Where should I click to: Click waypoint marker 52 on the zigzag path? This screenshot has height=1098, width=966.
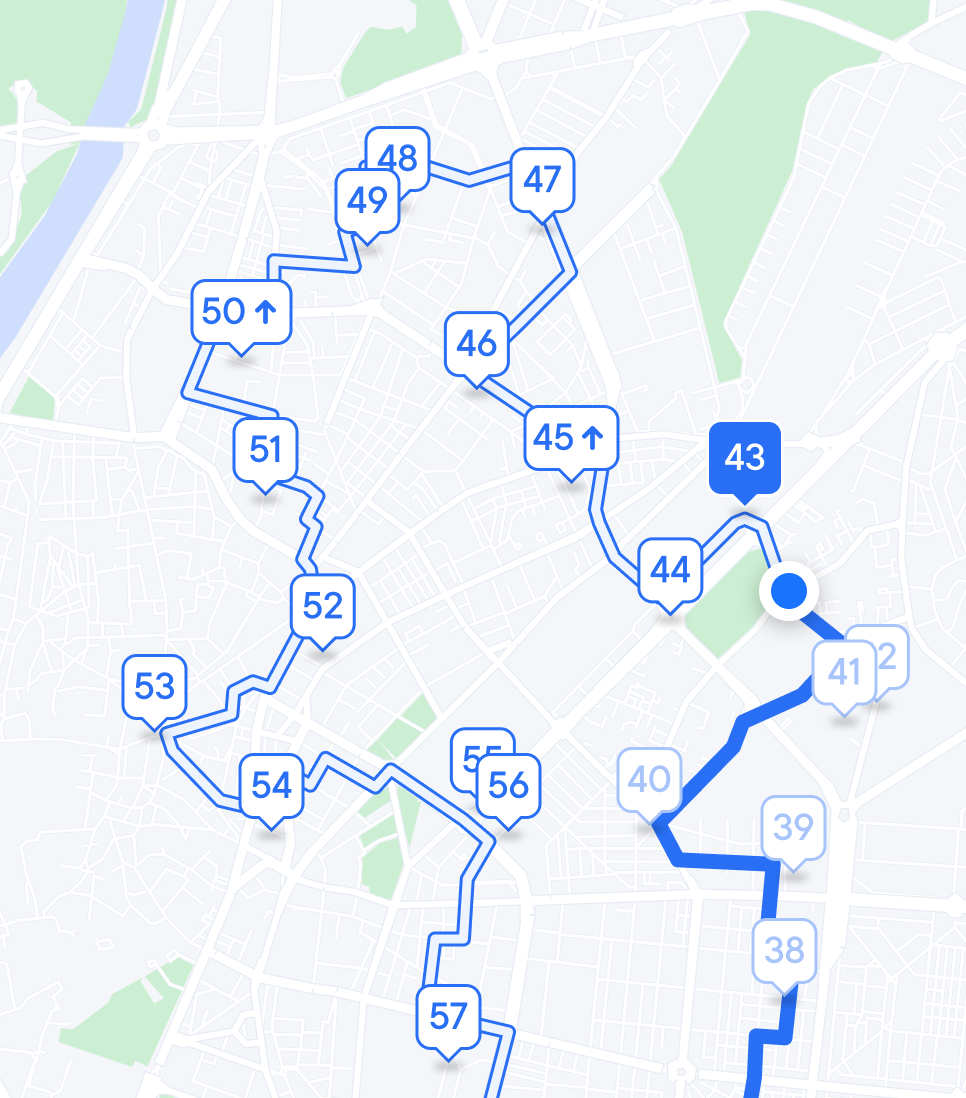(322, 602)
